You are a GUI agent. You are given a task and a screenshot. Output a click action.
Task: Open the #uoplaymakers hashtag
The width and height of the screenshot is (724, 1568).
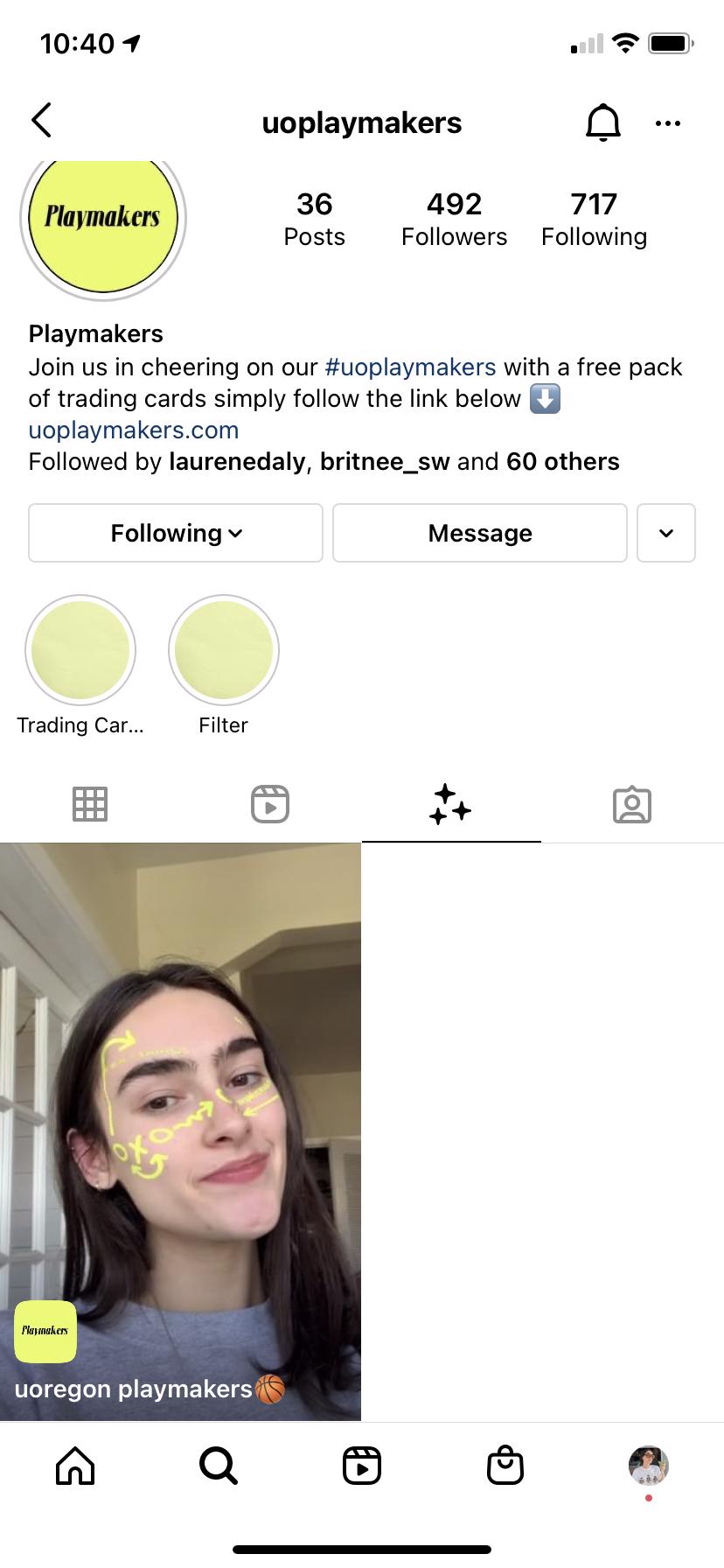click(410, 367)
